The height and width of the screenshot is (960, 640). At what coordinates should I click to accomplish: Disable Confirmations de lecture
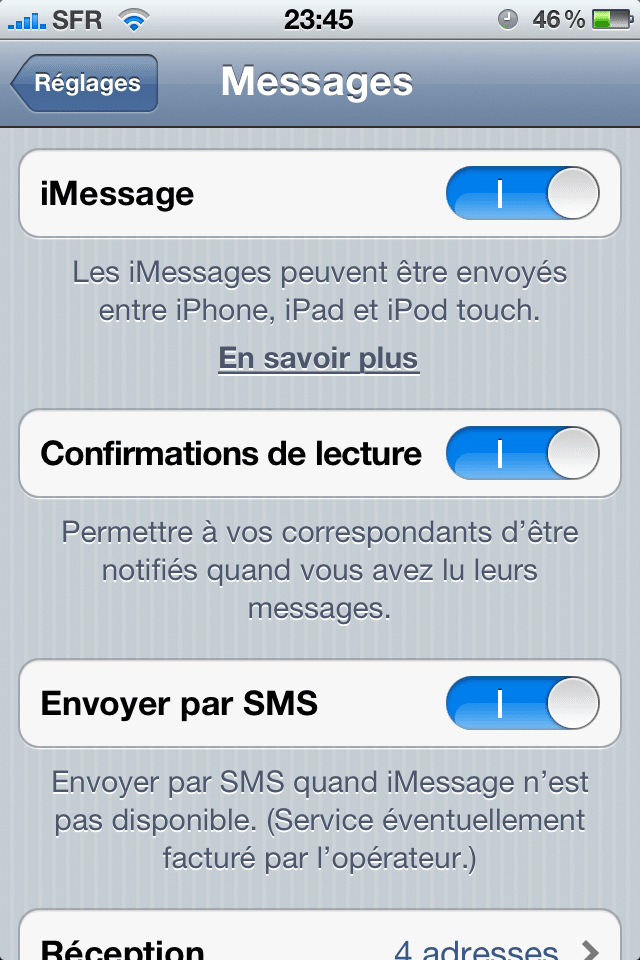tap(522, 454)
